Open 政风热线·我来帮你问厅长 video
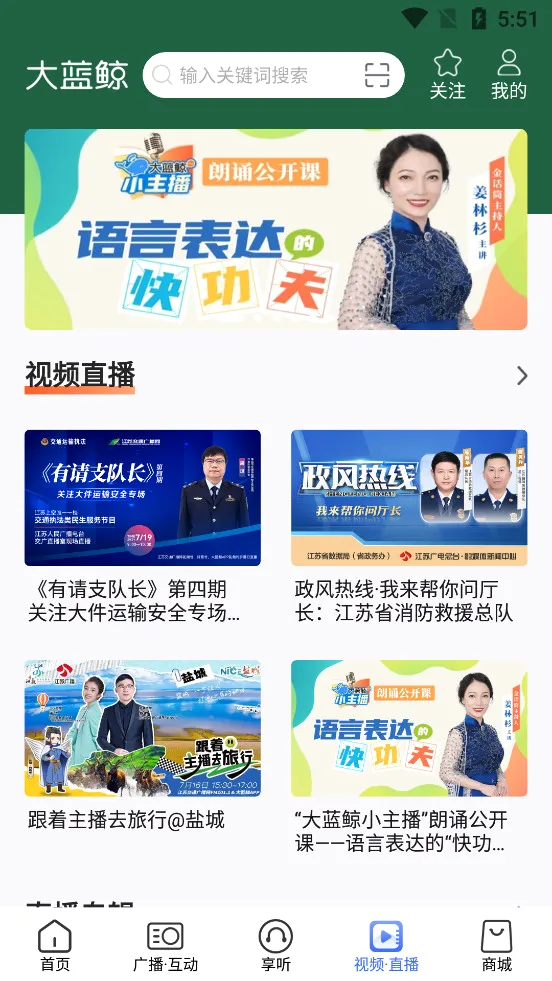Image resolution: width=552 pixels, height=981 pixels. [x=409, y=526]
